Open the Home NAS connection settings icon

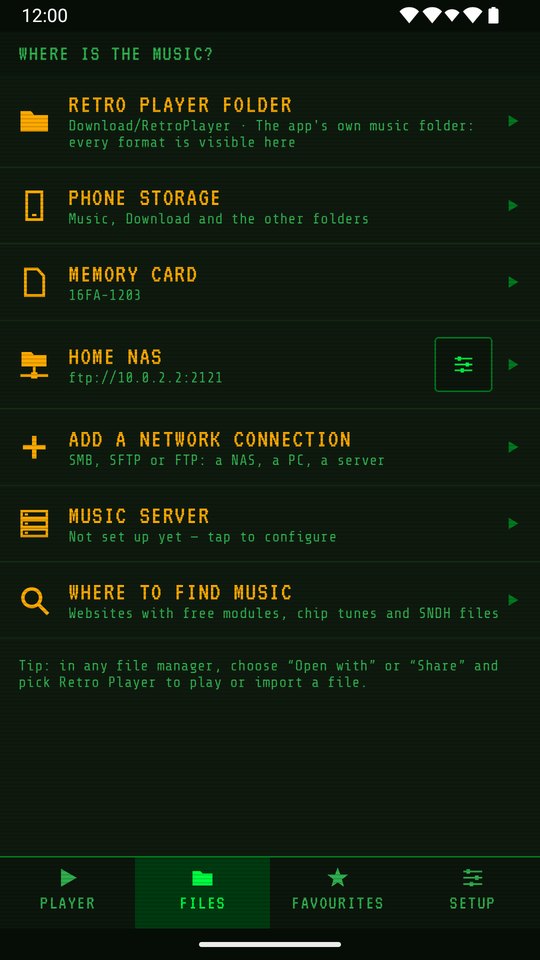[x=463, y=364]
